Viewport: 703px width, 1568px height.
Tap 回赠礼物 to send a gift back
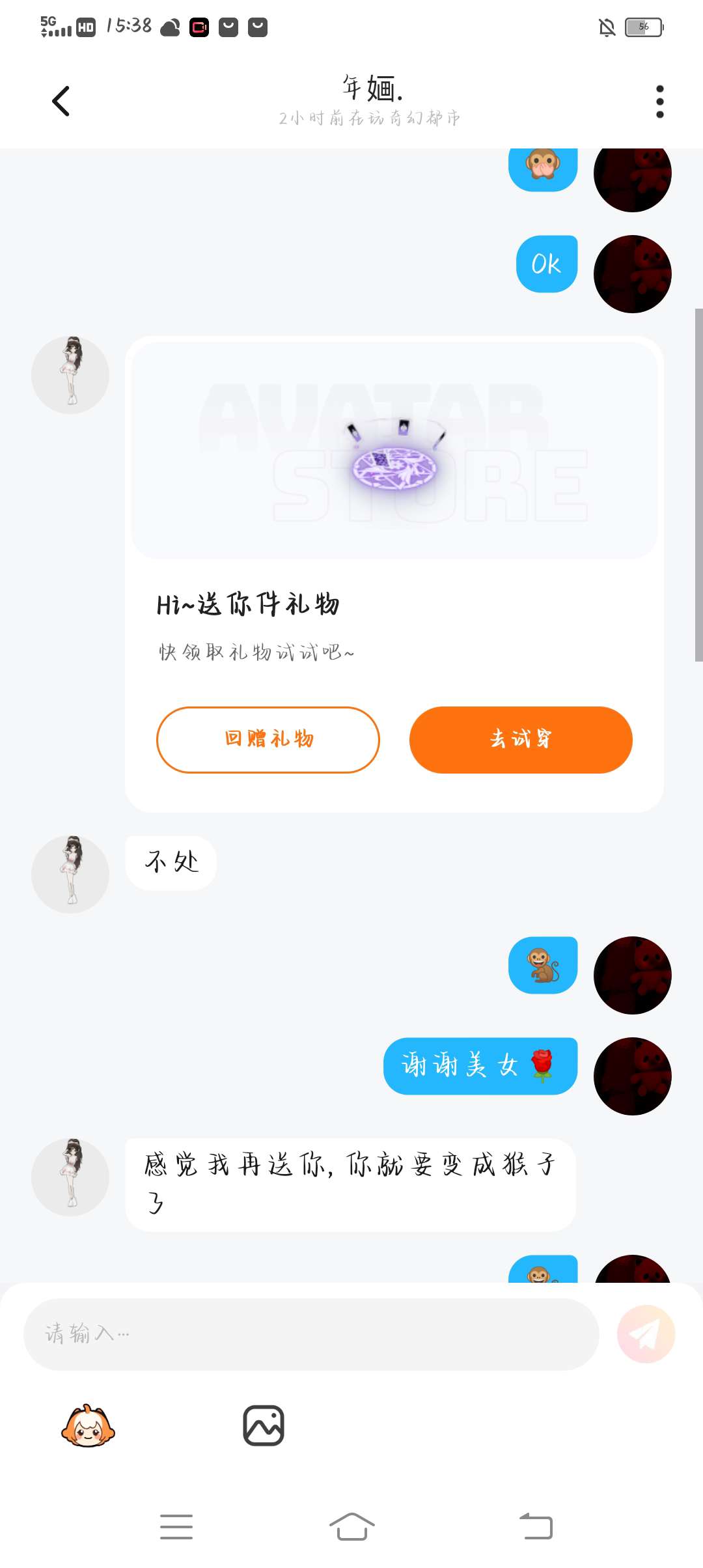click(268, 740)
